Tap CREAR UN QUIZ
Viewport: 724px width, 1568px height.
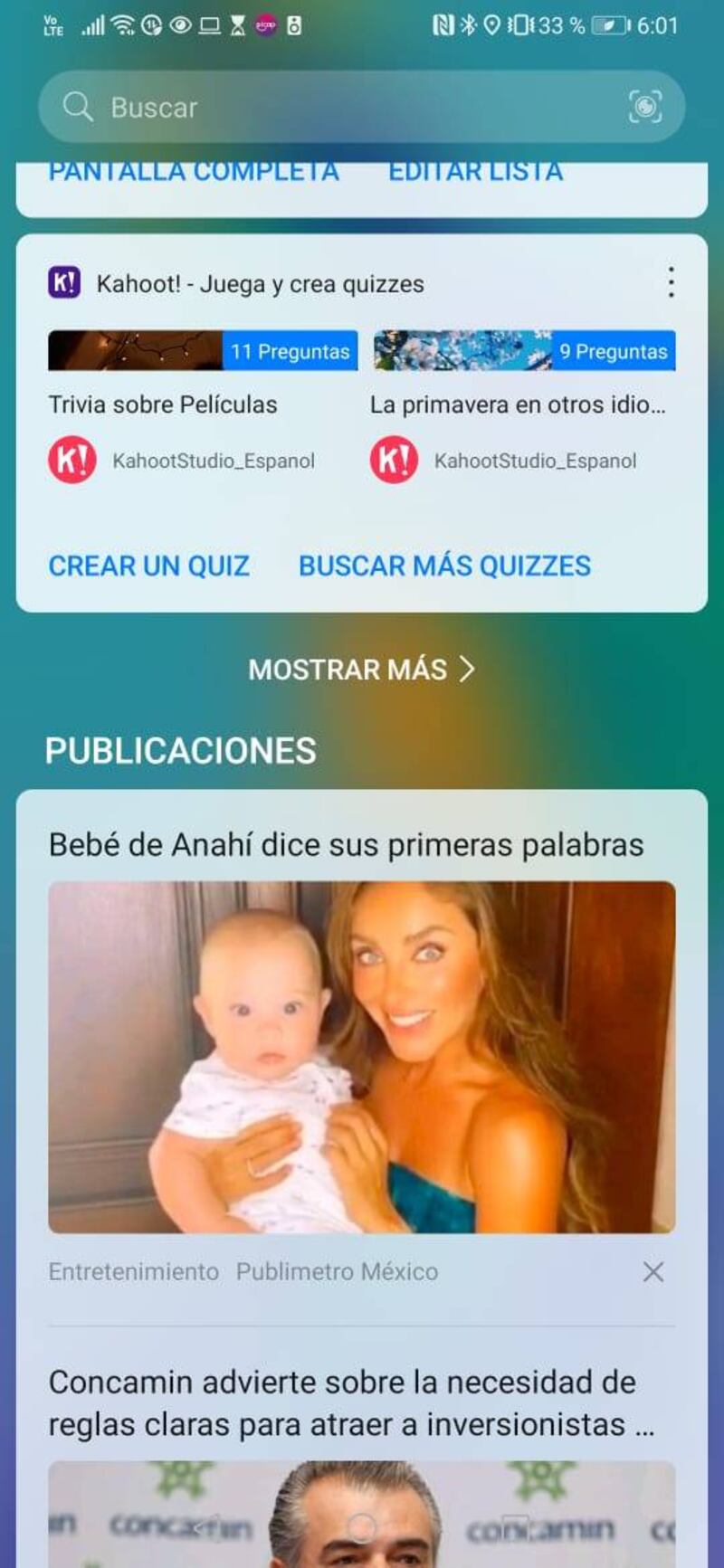pos(148,565)
